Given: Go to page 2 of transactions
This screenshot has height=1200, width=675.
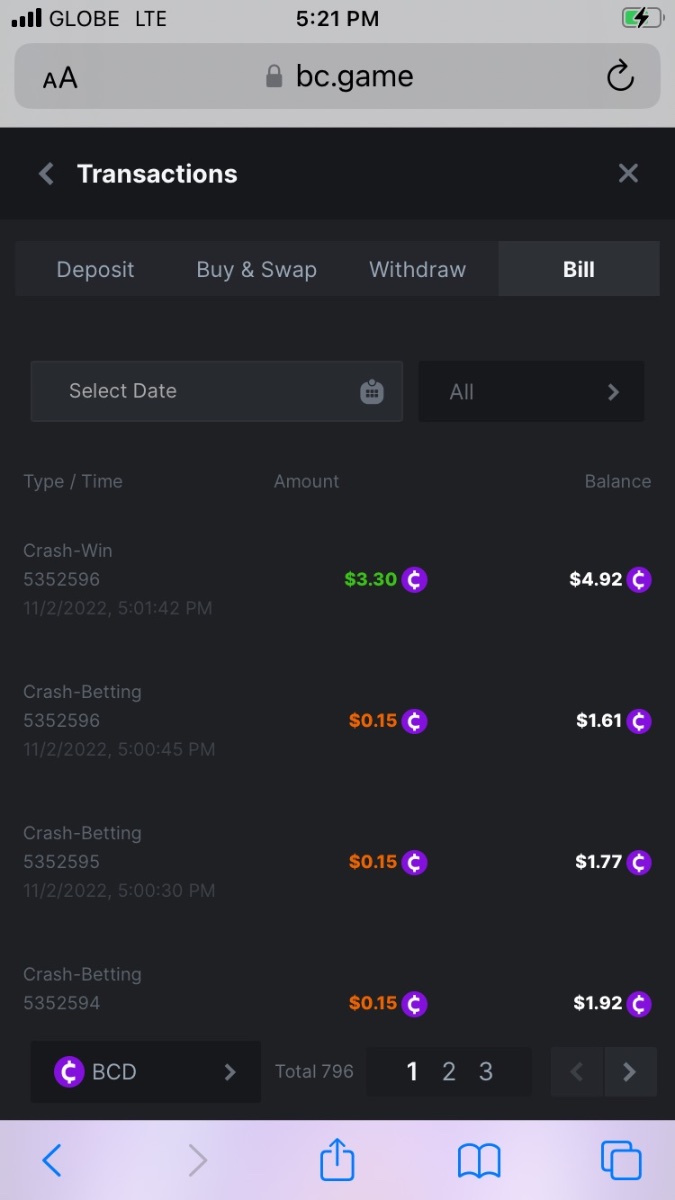Looking at the screenshot, I should [x=449, y=1072].
